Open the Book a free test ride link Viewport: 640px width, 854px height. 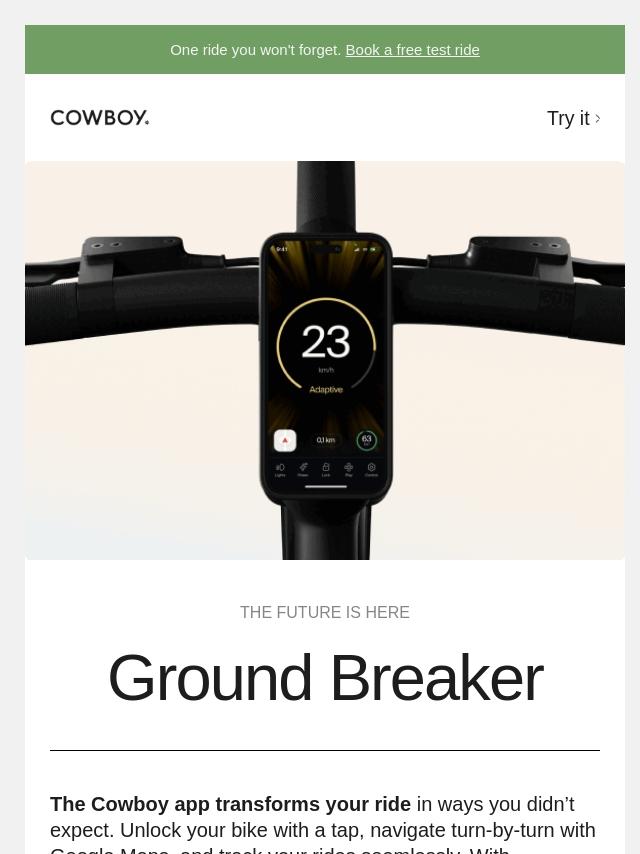[x=412, y=50]
